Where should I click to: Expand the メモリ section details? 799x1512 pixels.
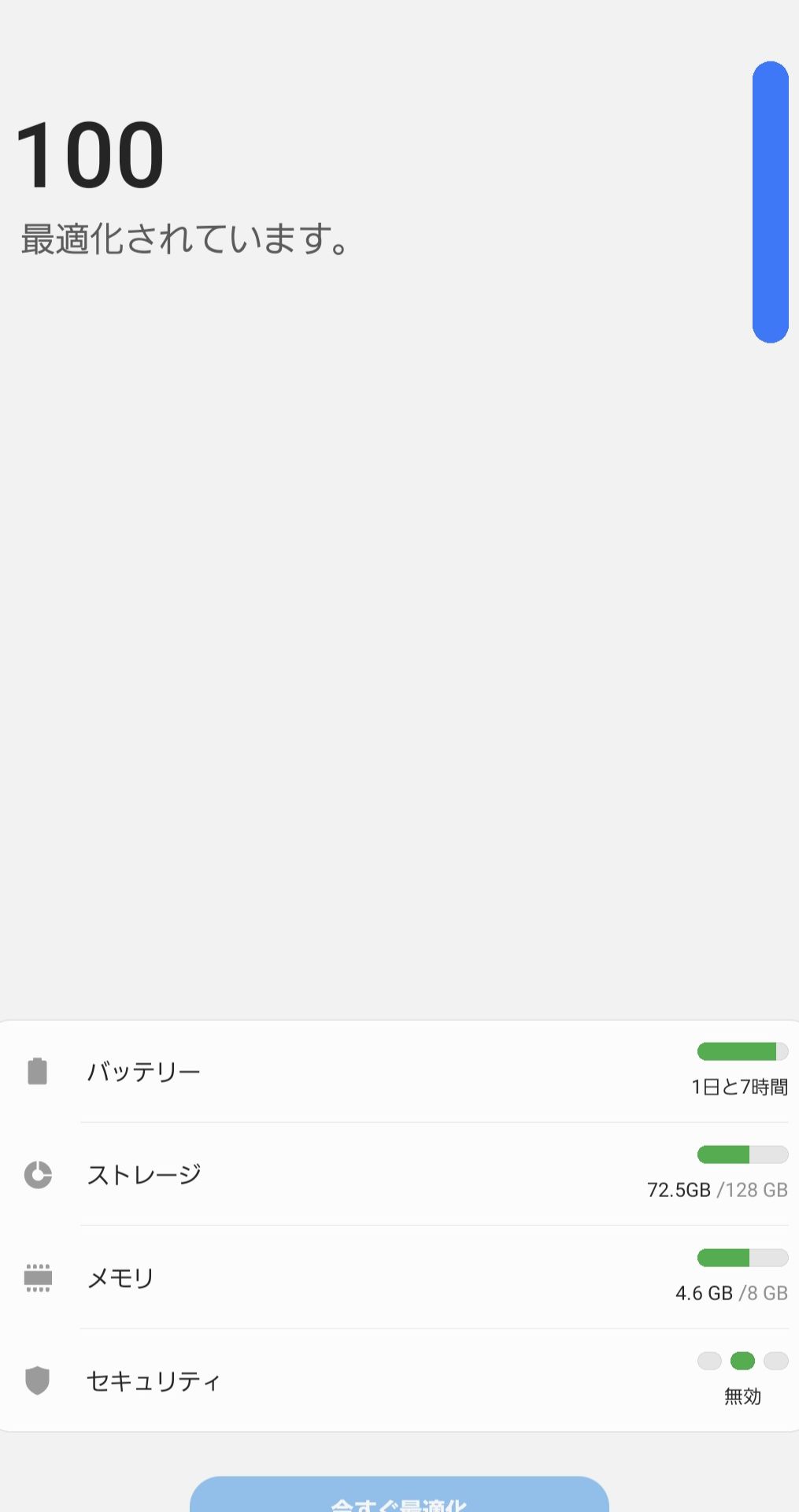click(122, 1277)
